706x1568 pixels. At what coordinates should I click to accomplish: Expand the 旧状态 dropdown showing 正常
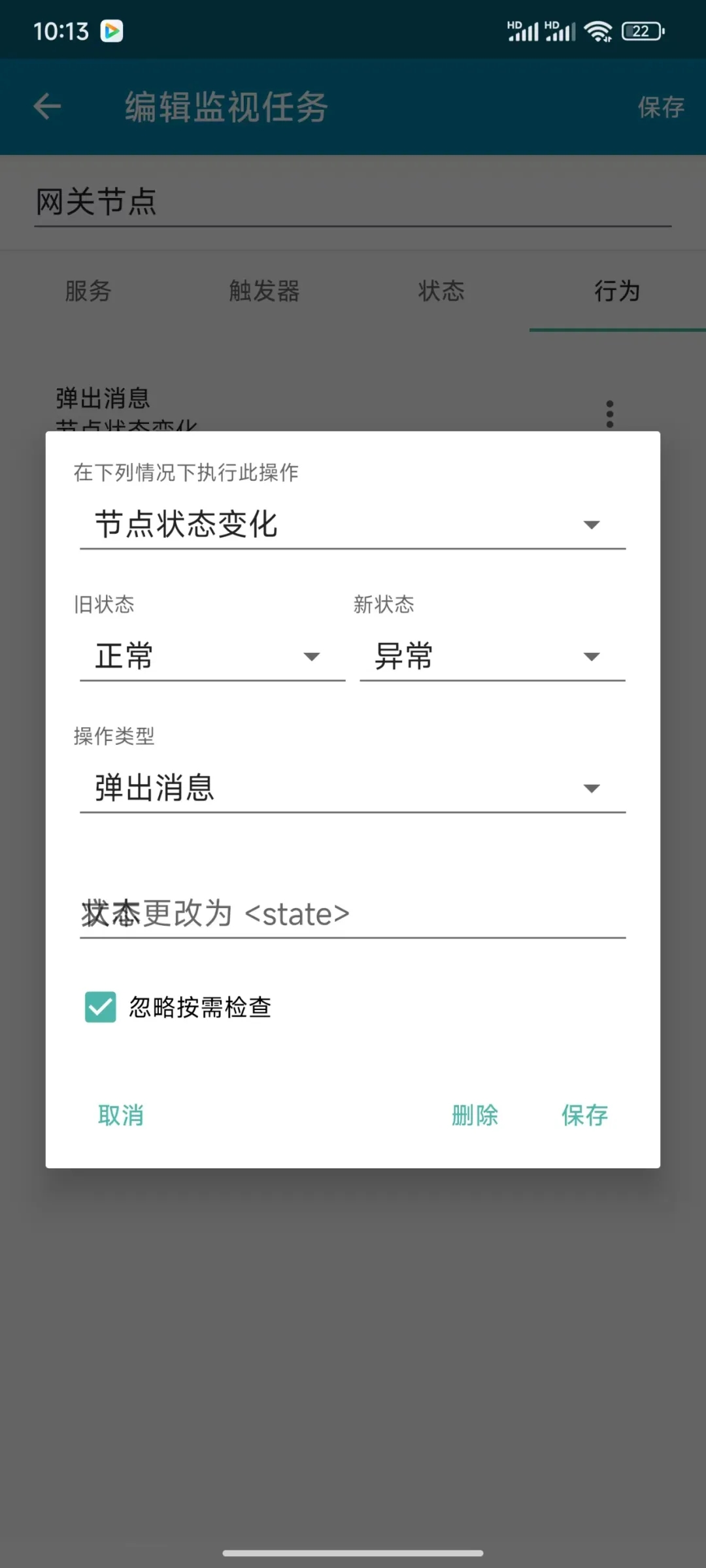(x=212, y=656)
